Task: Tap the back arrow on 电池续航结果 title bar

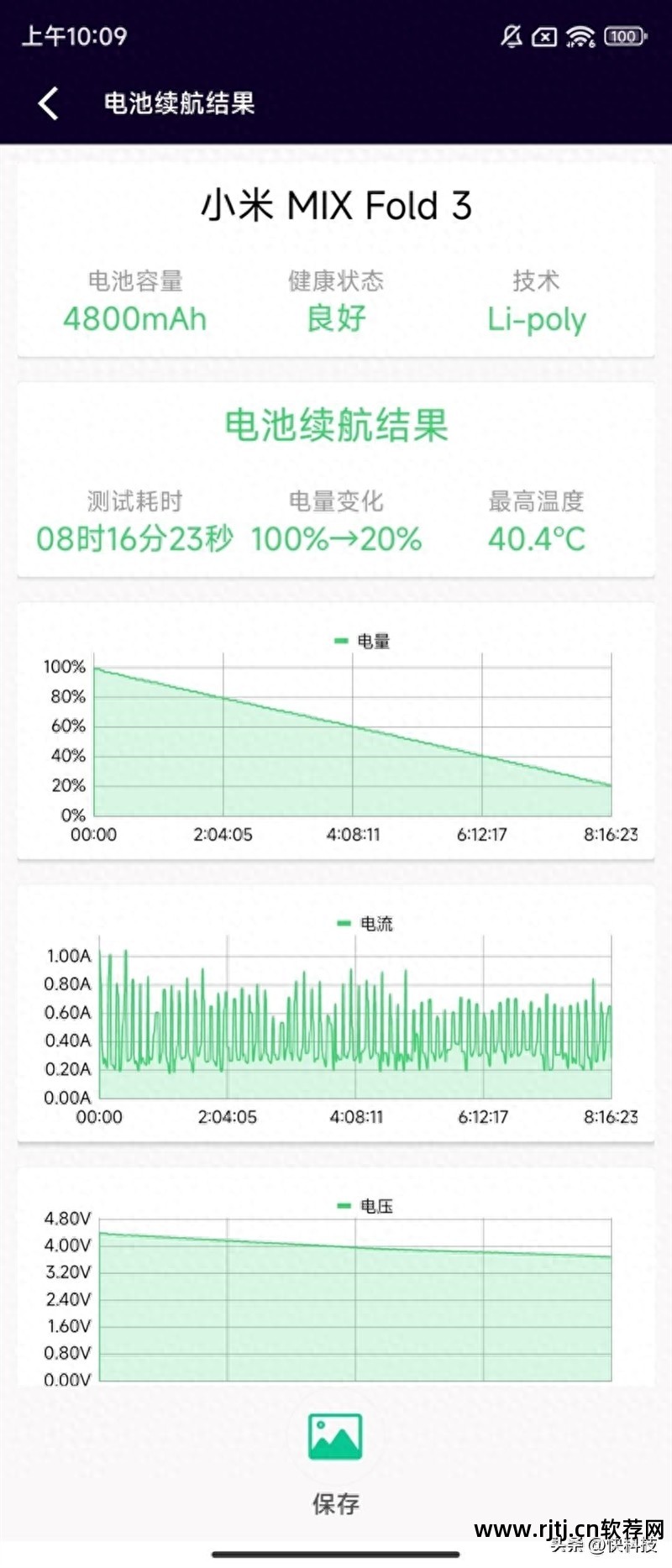Action: coord(47,102)
